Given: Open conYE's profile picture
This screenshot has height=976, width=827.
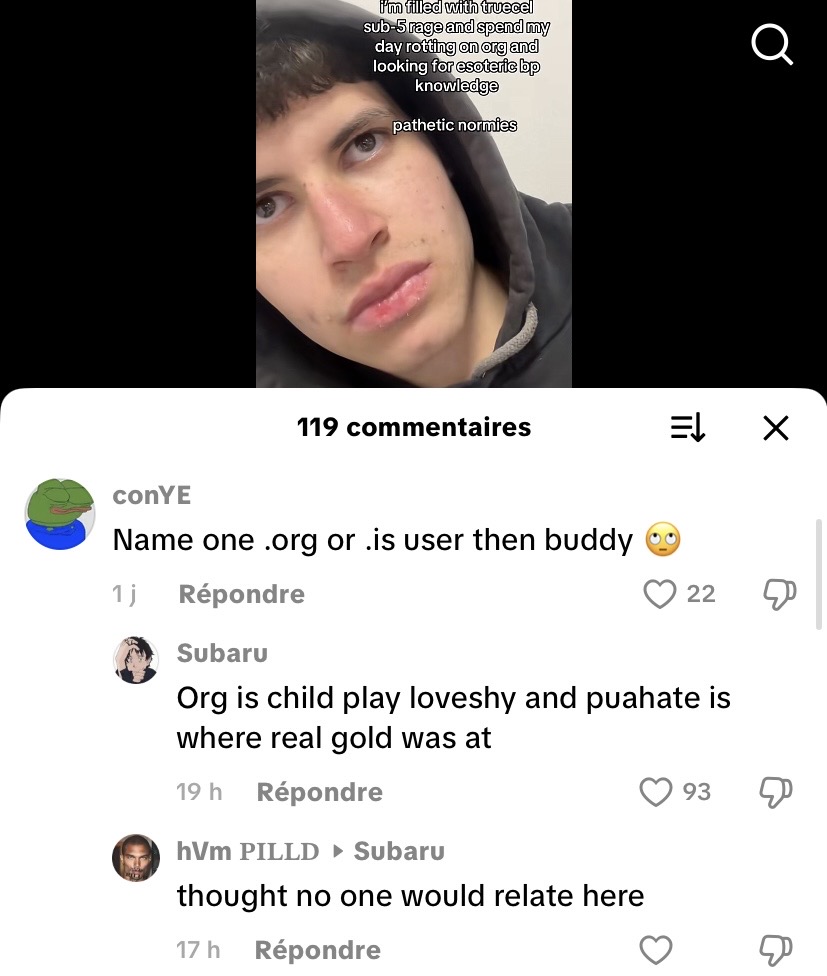Looking at the screenshot, I should (x=59, y=514).
